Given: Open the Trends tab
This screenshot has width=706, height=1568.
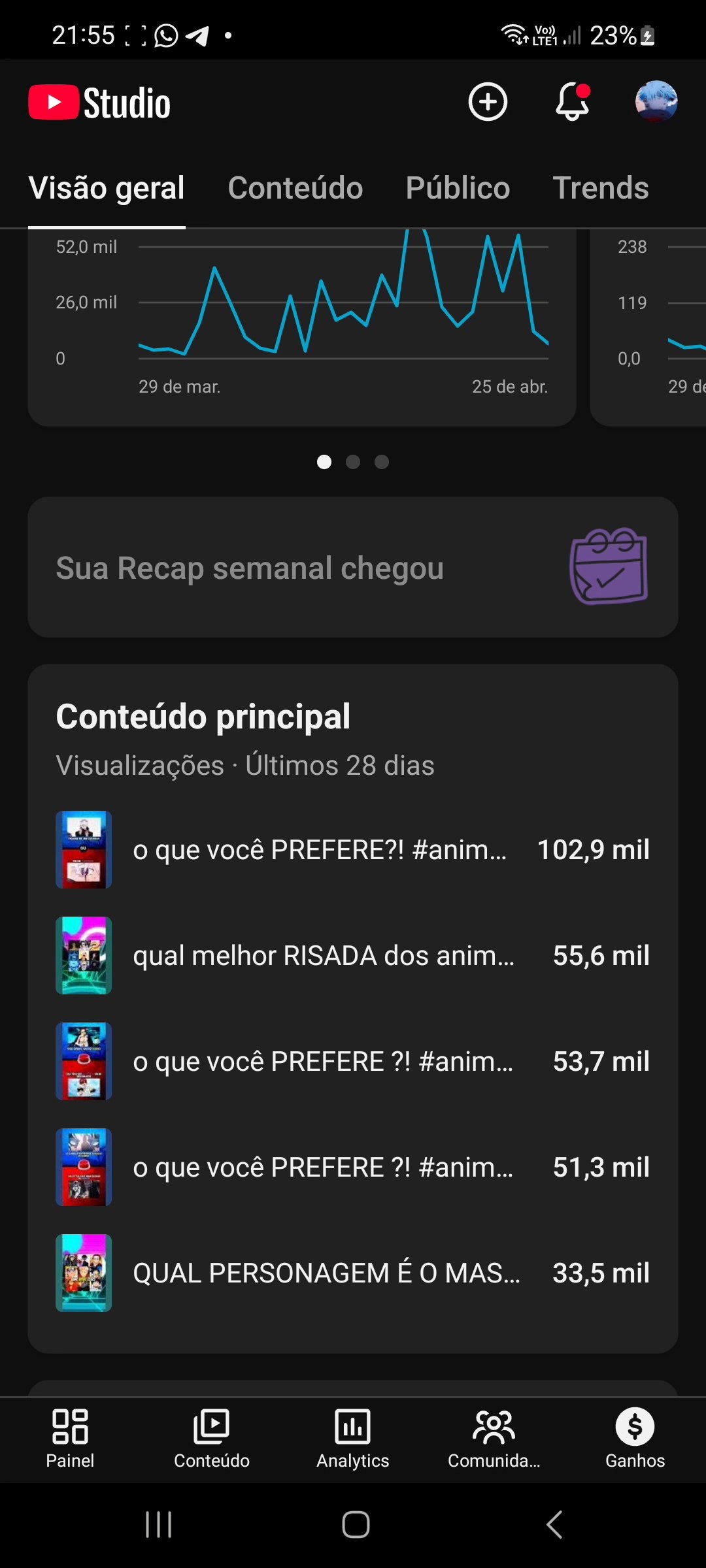Looking at the screenshot, I should [600, 188].
